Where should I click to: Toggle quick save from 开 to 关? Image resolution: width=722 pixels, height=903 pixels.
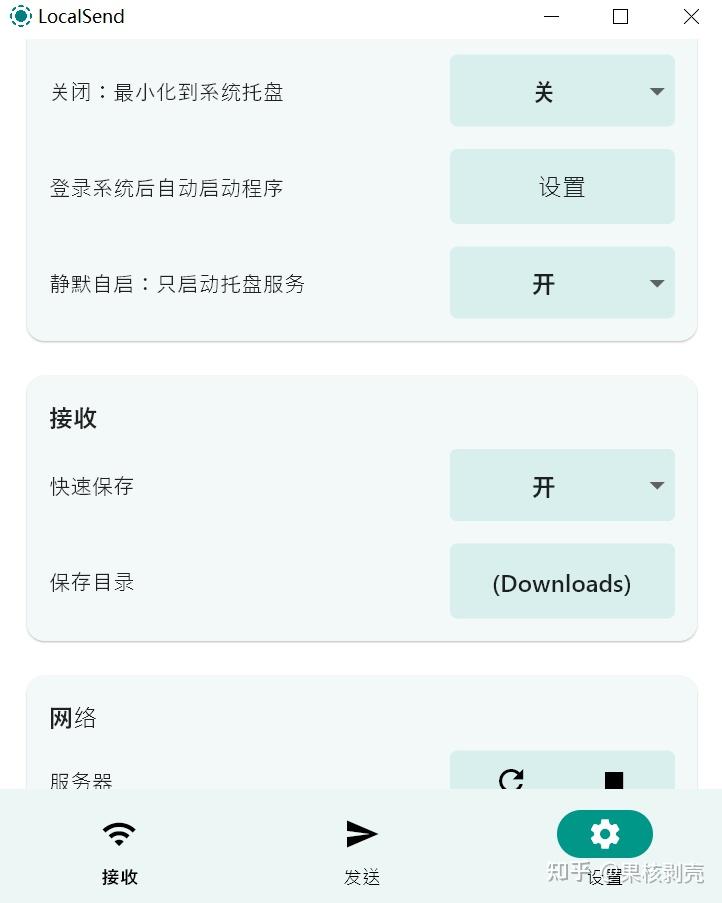[562, 485]
